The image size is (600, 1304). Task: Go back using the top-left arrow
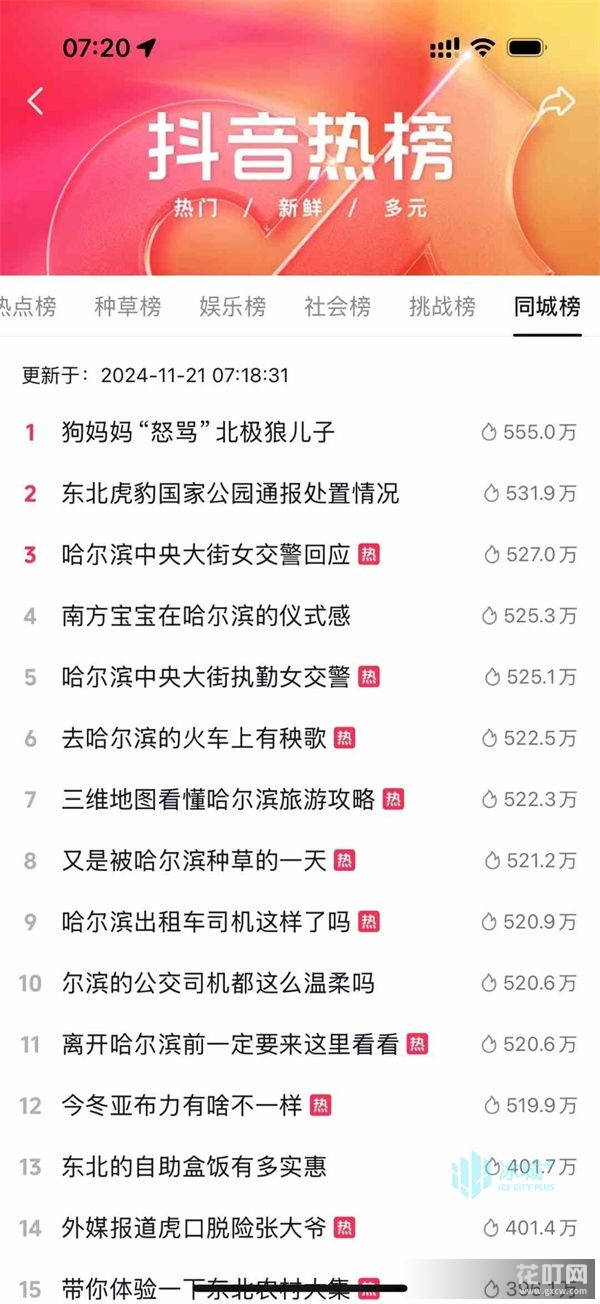pos(36,101)
